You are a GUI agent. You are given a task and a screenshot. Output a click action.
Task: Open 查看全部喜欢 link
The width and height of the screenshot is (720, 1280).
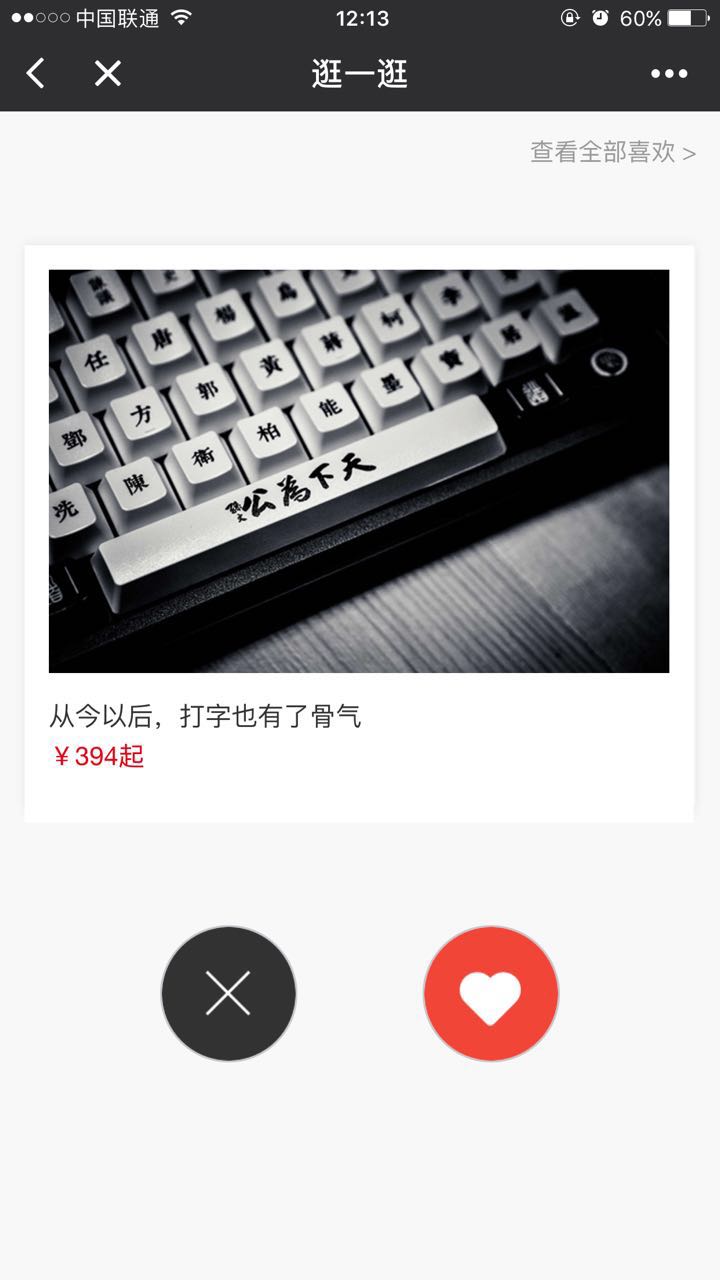click(612, 152)
